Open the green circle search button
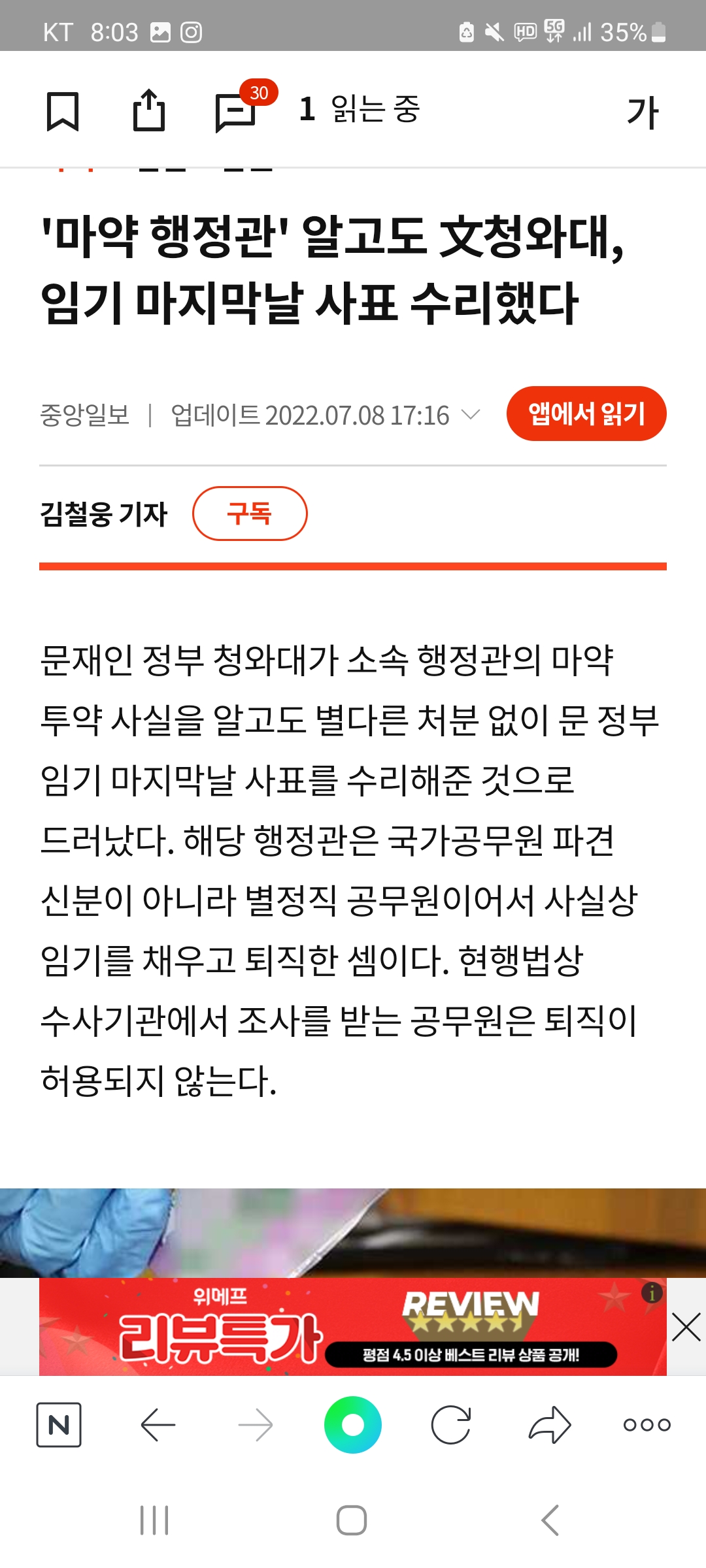Viewport: 706px width, 1568px height. click(x=353, y=1425)
